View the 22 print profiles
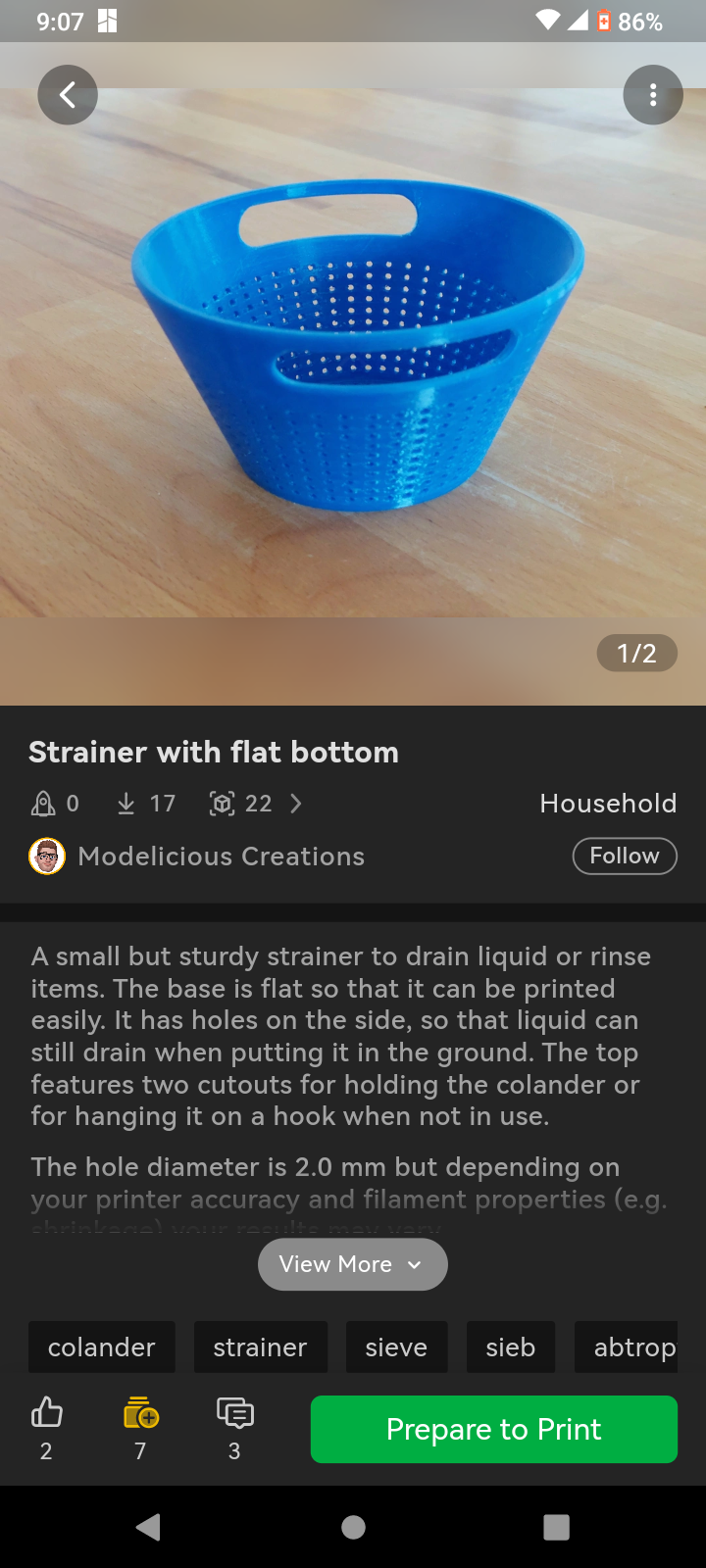Image resolution: width=706 pixels, height=1568 pixels. pos(257,805)
